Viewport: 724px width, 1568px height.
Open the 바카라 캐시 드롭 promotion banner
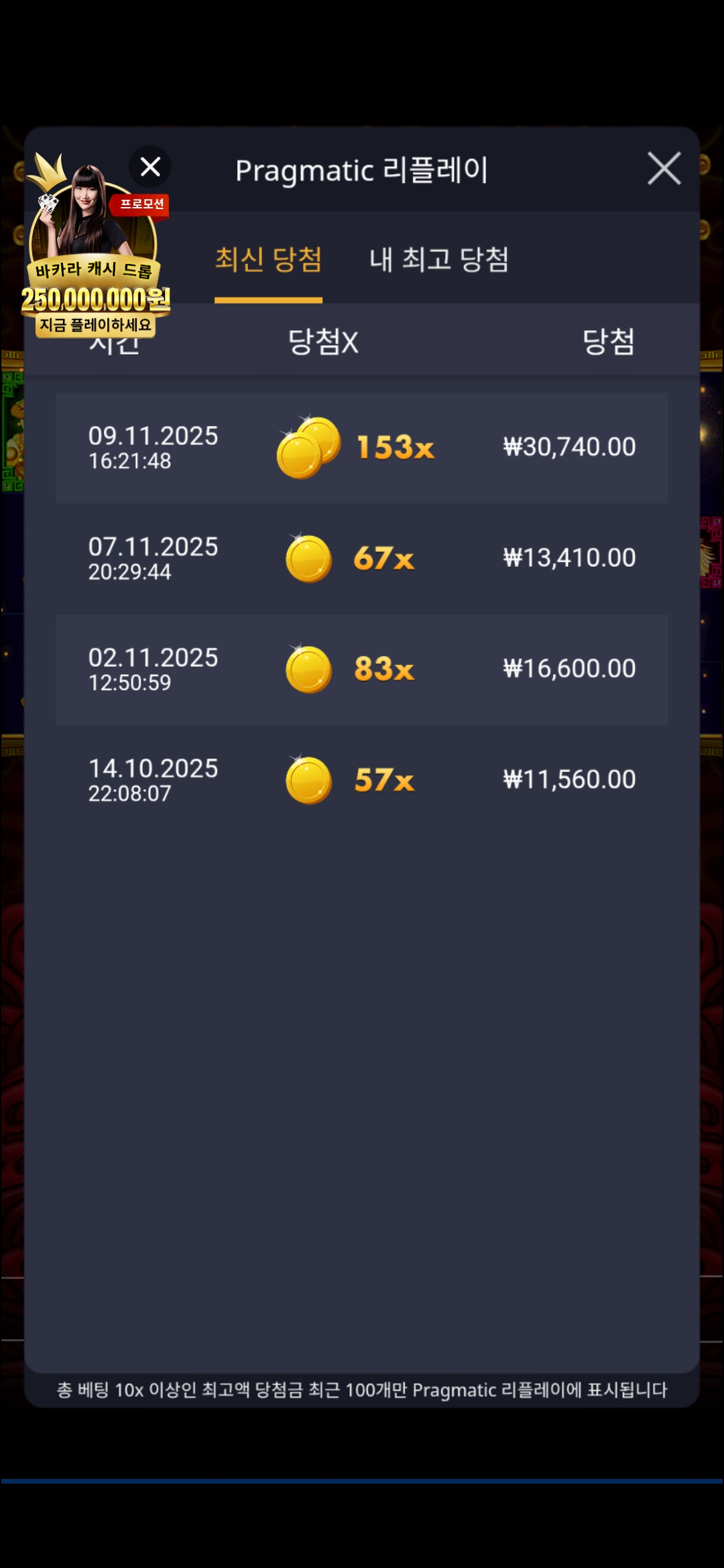pos(94,268)
